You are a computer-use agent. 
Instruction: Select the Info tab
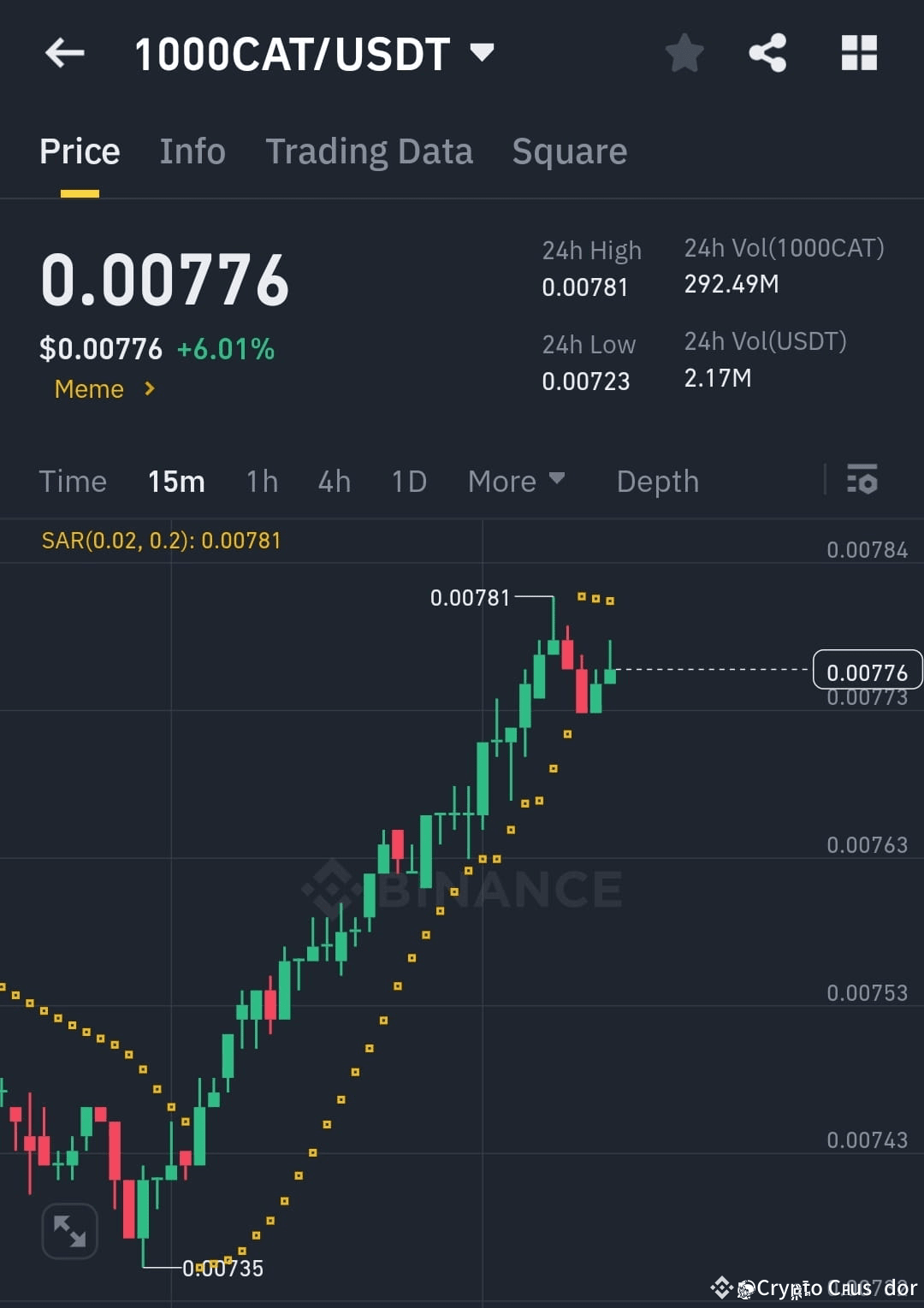(192, 151)
